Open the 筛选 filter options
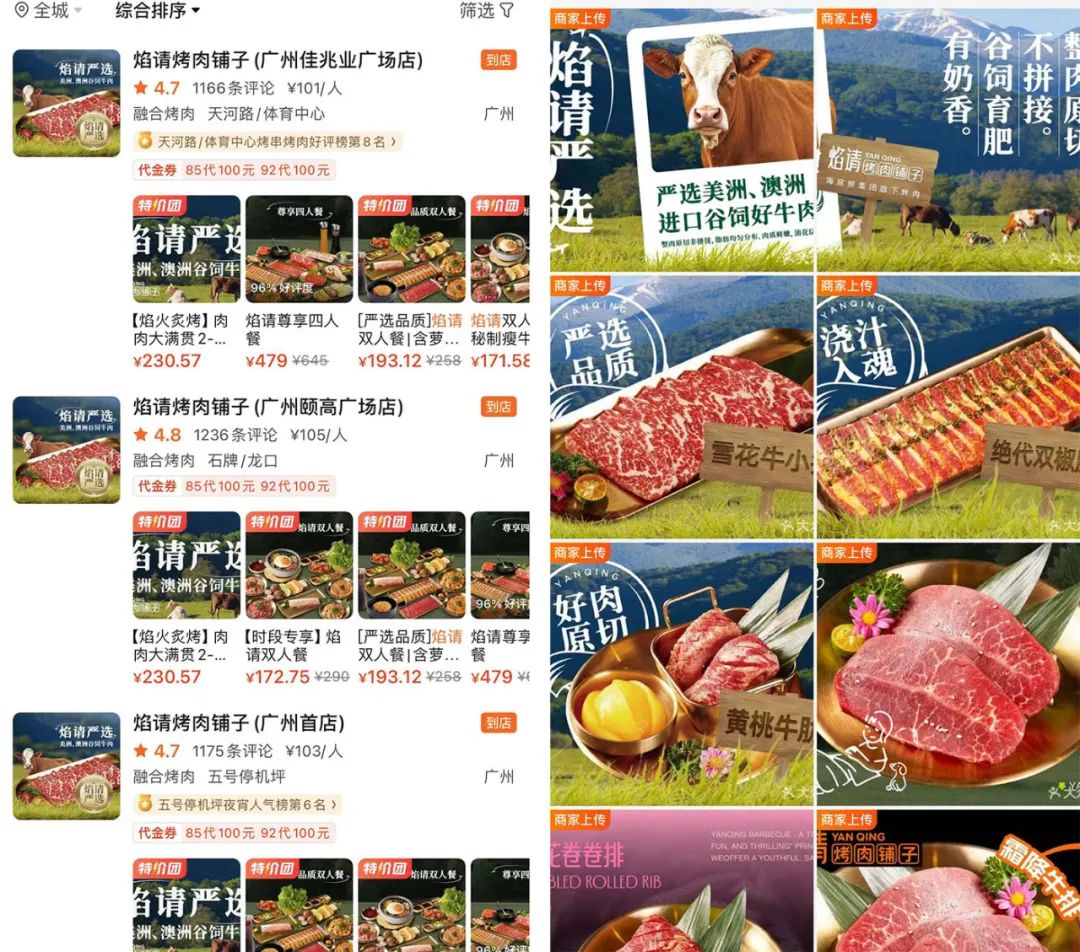The height and width of the screenshot is (952, 1080). (486, 11)
